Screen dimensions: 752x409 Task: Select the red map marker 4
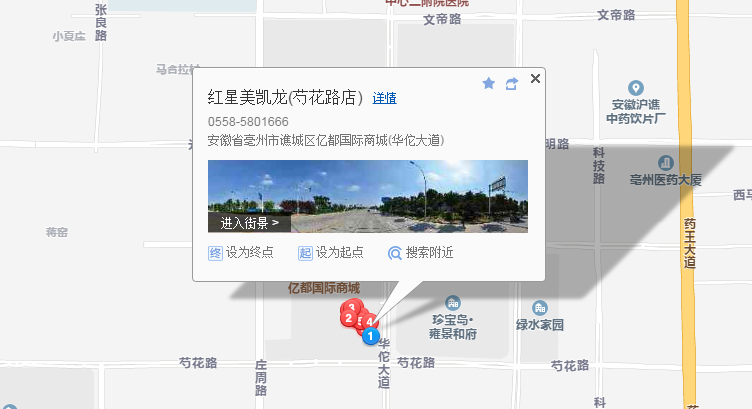pyautogui.click(x=371, y=320)
